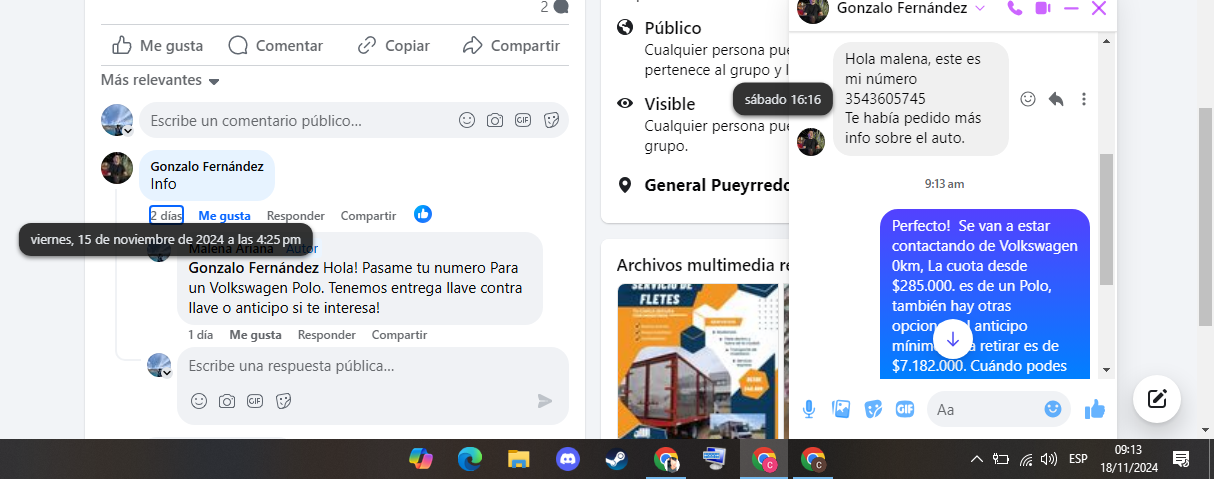Expand the Más relevantes comment sorting

click(x=160, y=80)
